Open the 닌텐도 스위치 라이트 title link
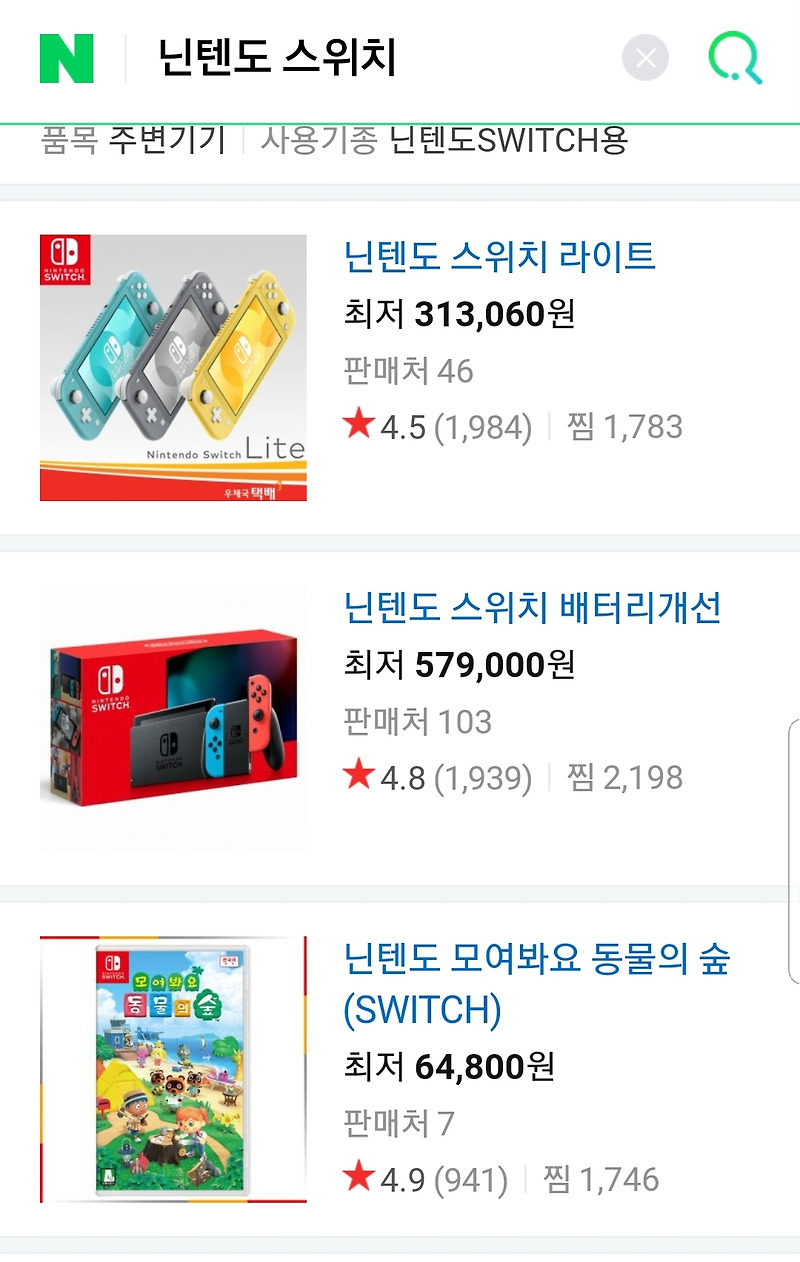800x1262 pixels. click(499, 257)
